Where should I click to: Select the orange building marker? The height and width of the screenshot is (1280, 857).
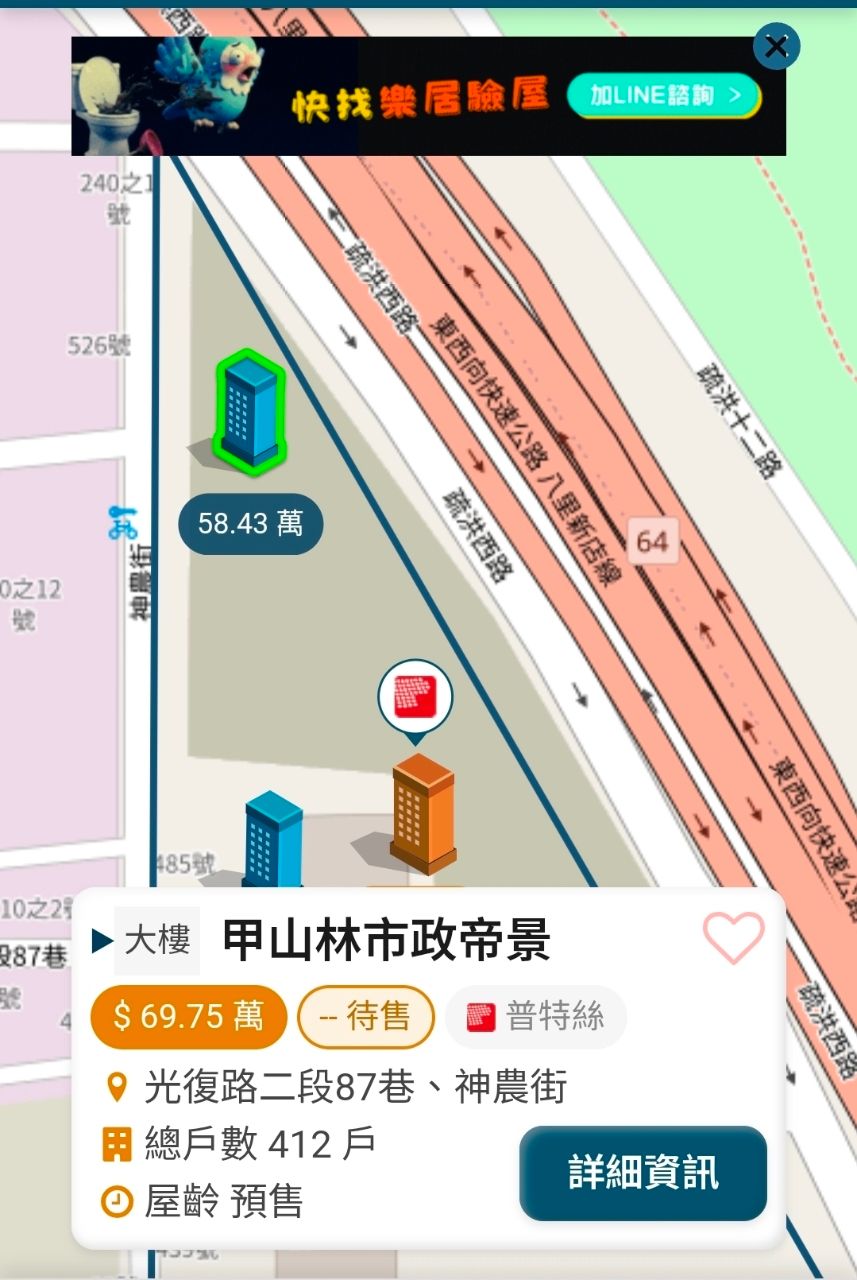pos(422,812)
